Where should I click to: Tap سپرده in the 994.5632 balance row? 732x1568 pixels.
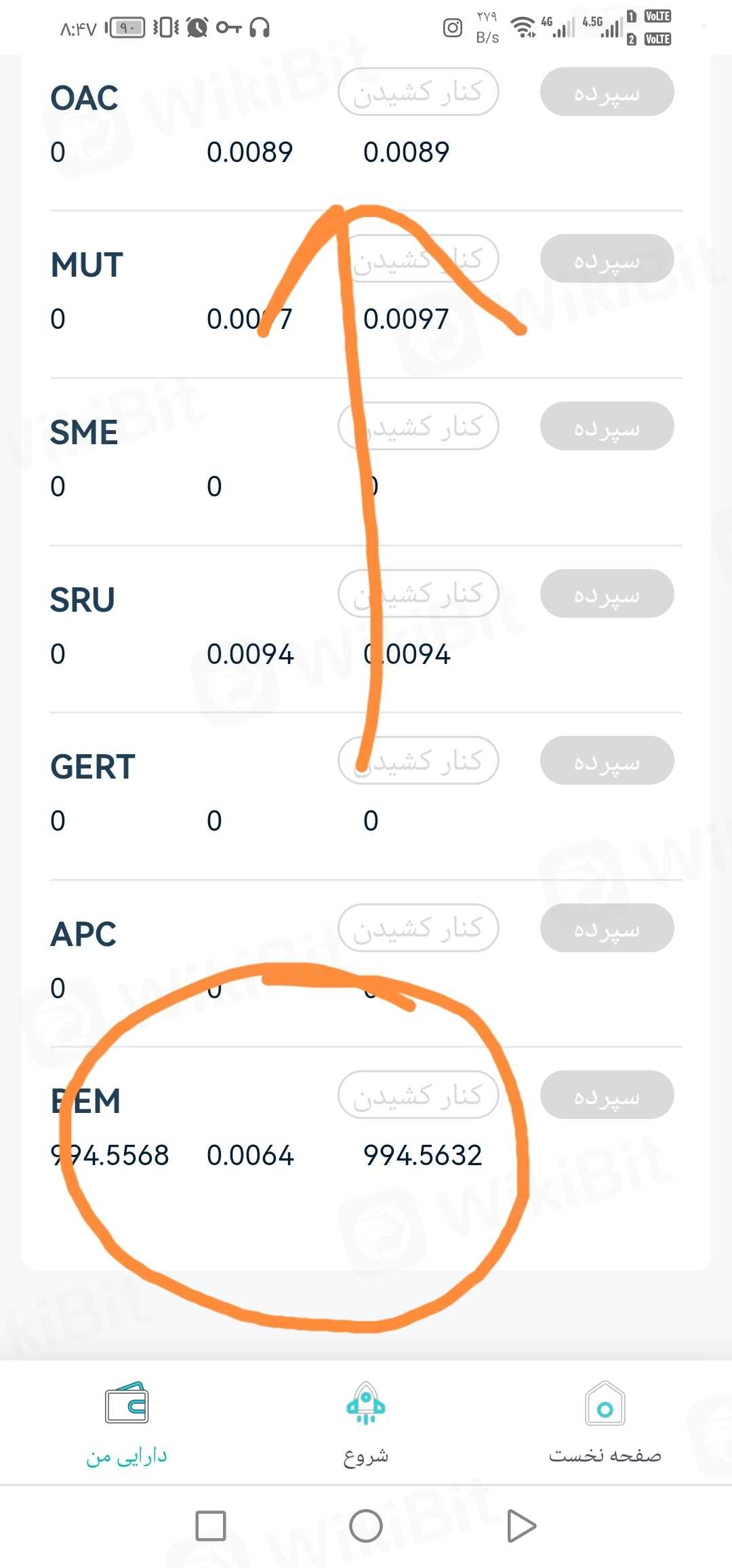(x=607, y=1095)
